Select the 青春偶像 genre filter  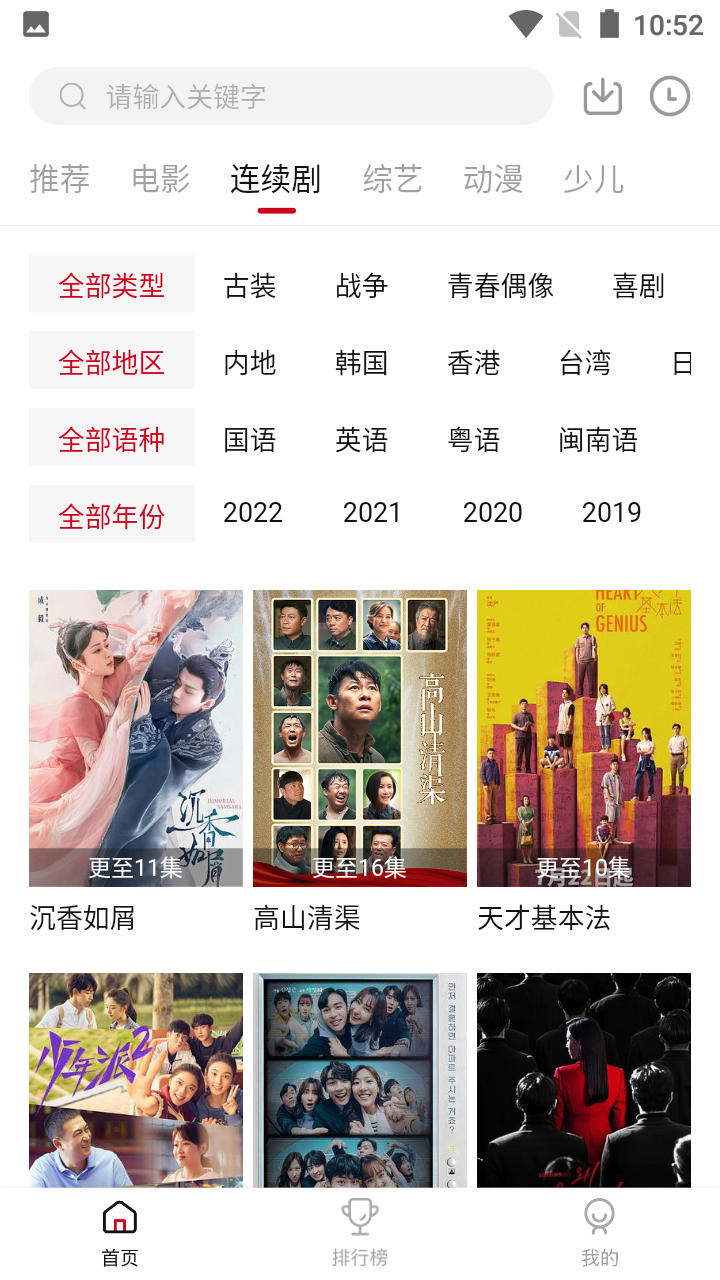[x=501, y=286]
